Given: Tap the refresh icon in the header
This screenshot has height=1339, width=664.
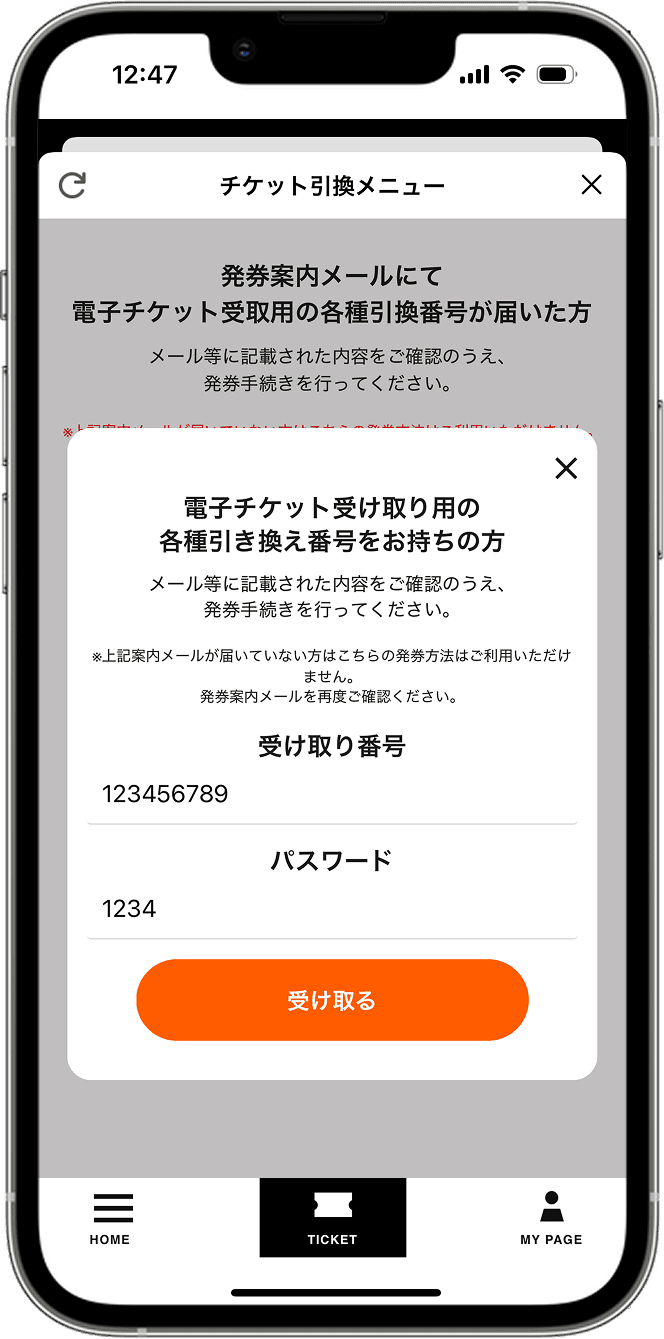Looking at the screenshot, I should tap(72, 185).
